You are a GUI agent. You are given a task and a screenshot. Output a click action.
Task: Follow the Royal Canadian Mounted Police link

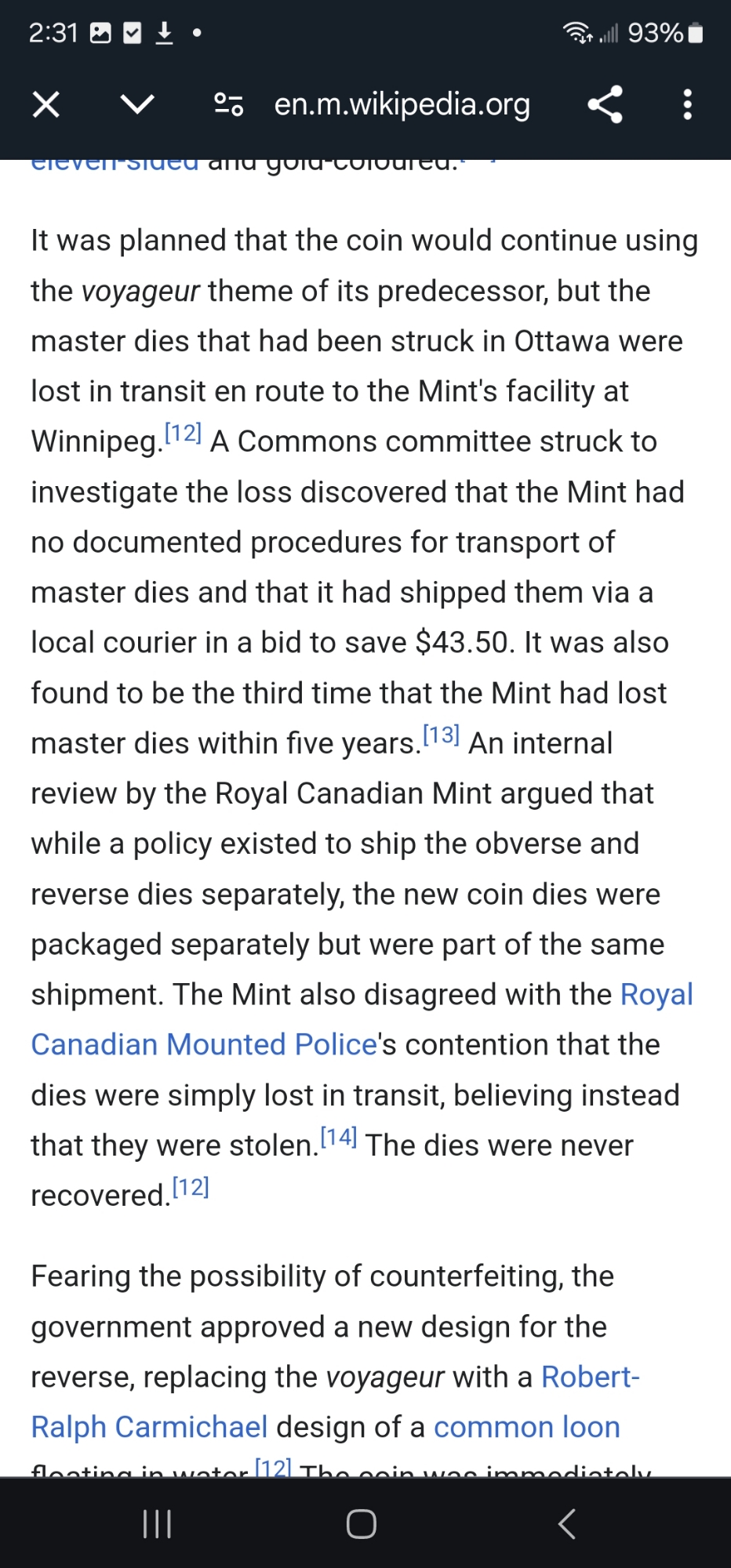coord(204,1045)
